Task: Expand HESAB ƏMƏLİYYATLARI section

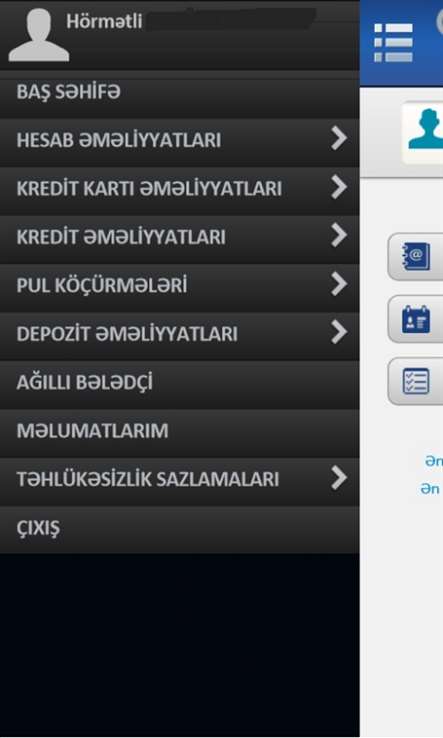Action: coord(179,141)
